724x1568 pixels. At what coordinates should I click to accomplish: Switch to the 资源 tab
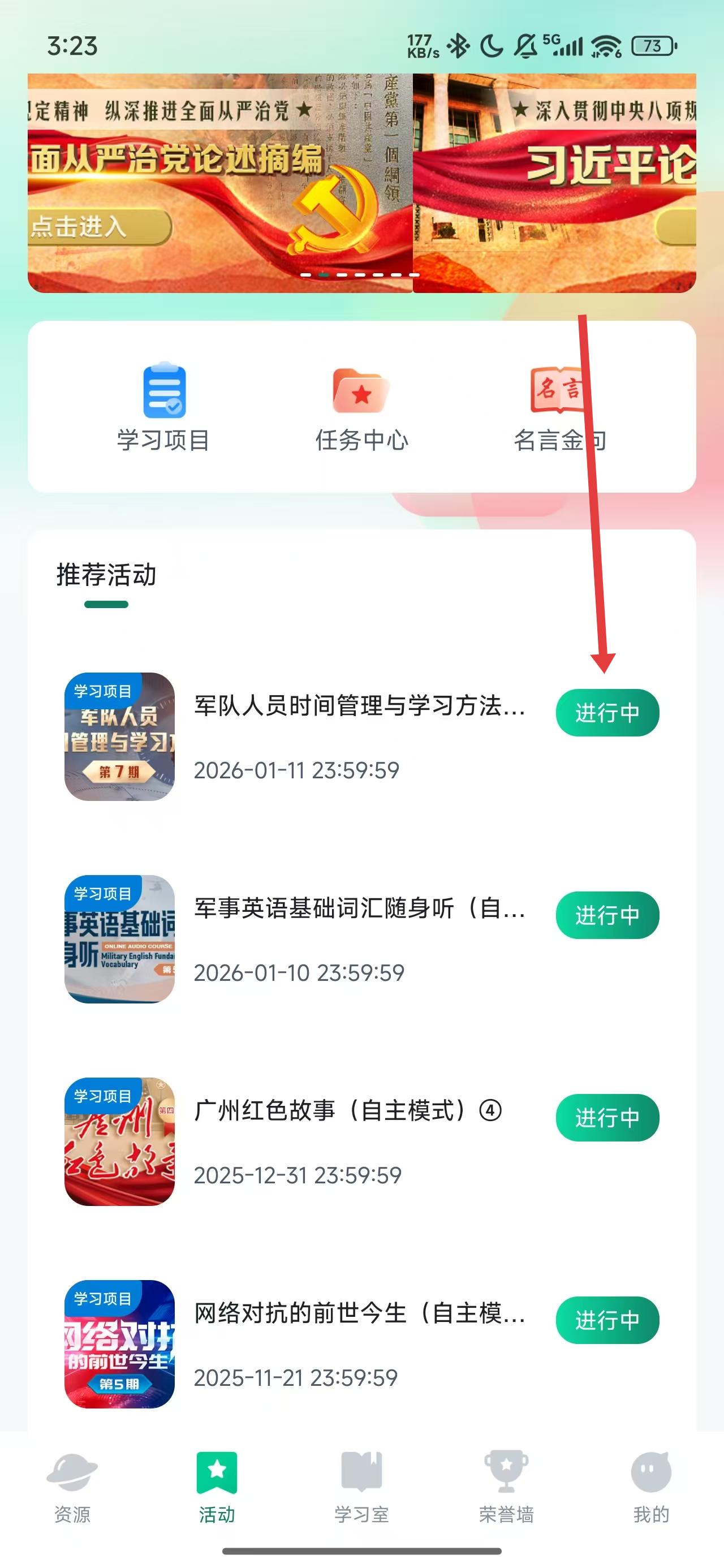[x=72, y=1487]
